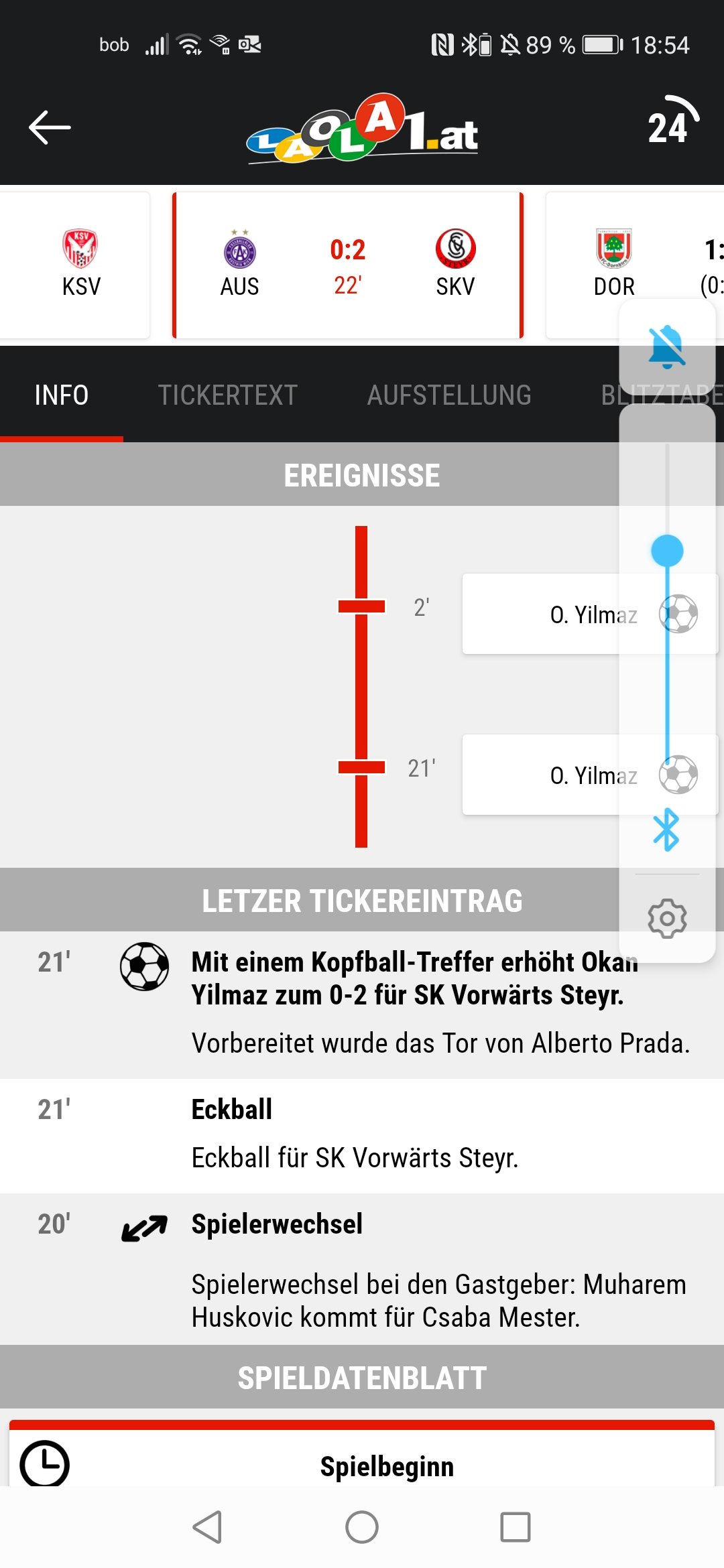Switch to the Aufstellung tab

click(449, 395)
